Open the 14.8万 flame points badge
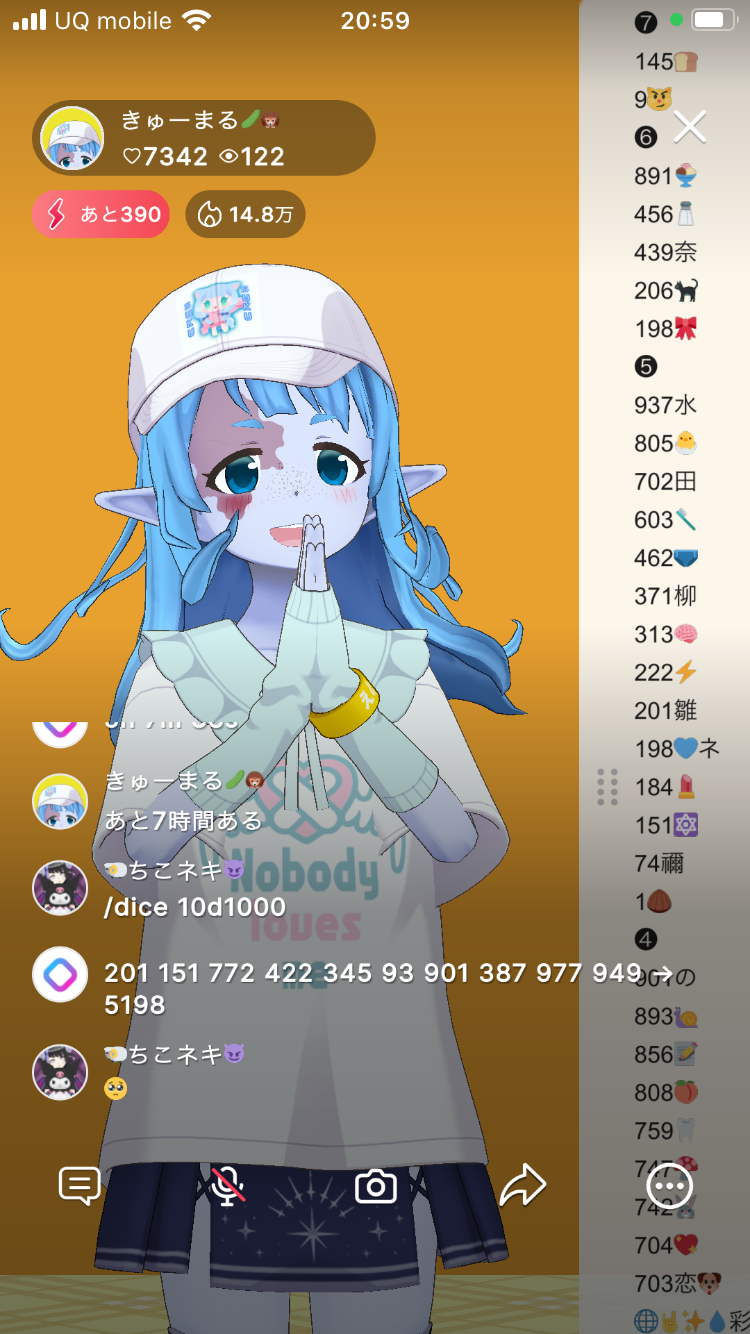This screenshot has width=750, height=1334. [x=245, y=215]
